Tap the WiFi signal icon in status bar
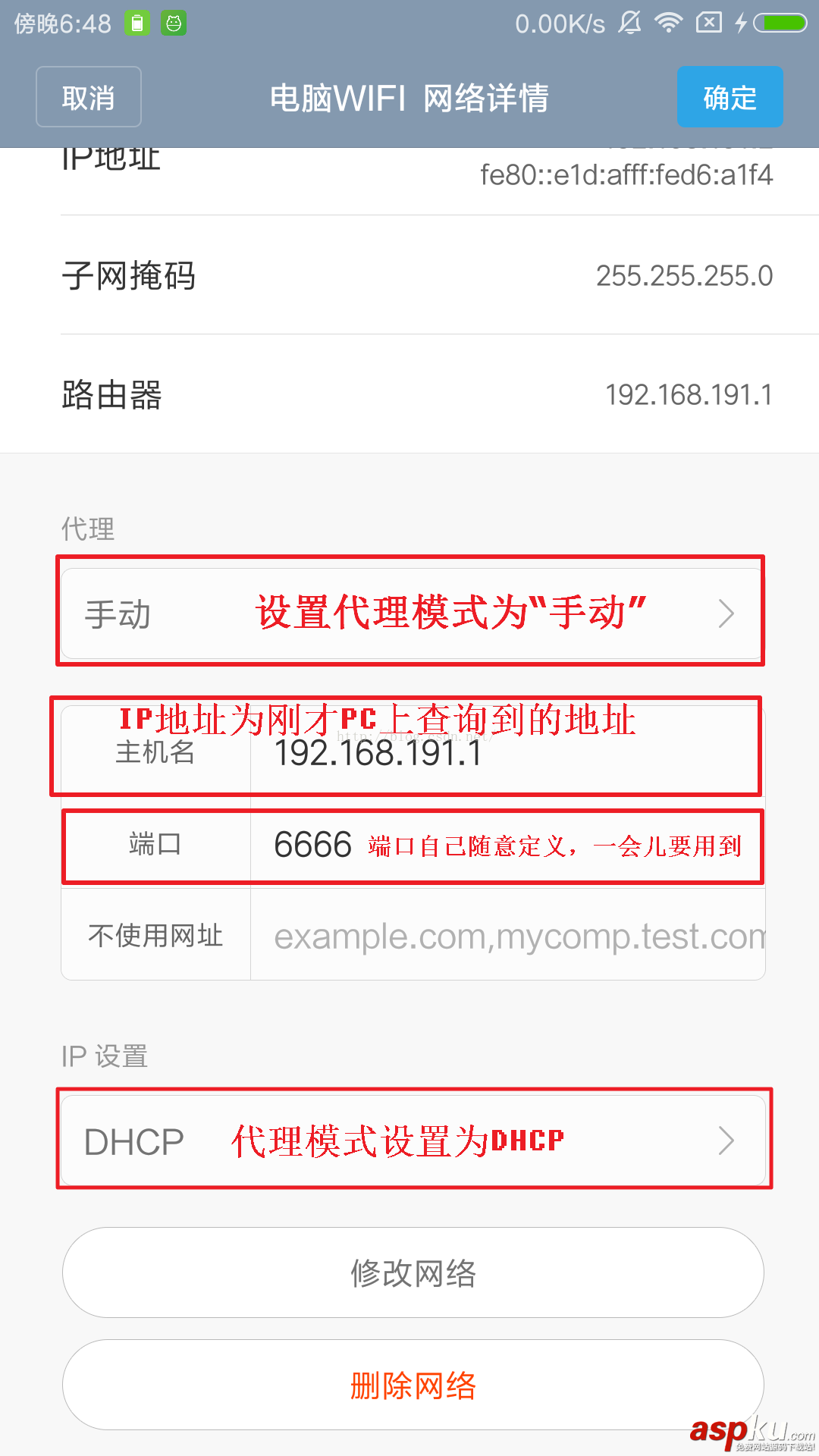The height and width of the screenshot is (1456, 819). pos(669,23)
